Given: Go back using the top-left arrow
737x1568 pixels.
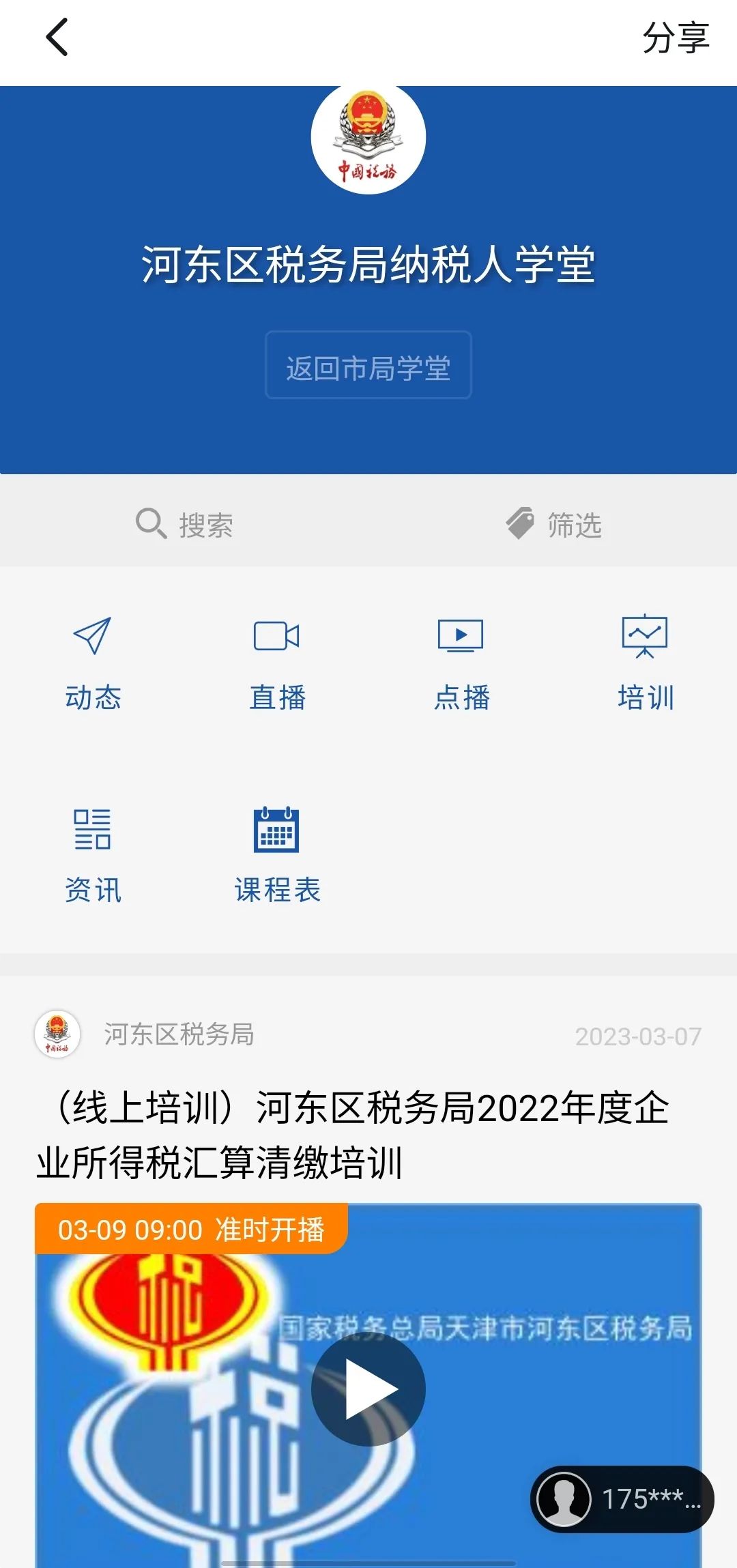Looking at the screenshot, I should (57, 38).
